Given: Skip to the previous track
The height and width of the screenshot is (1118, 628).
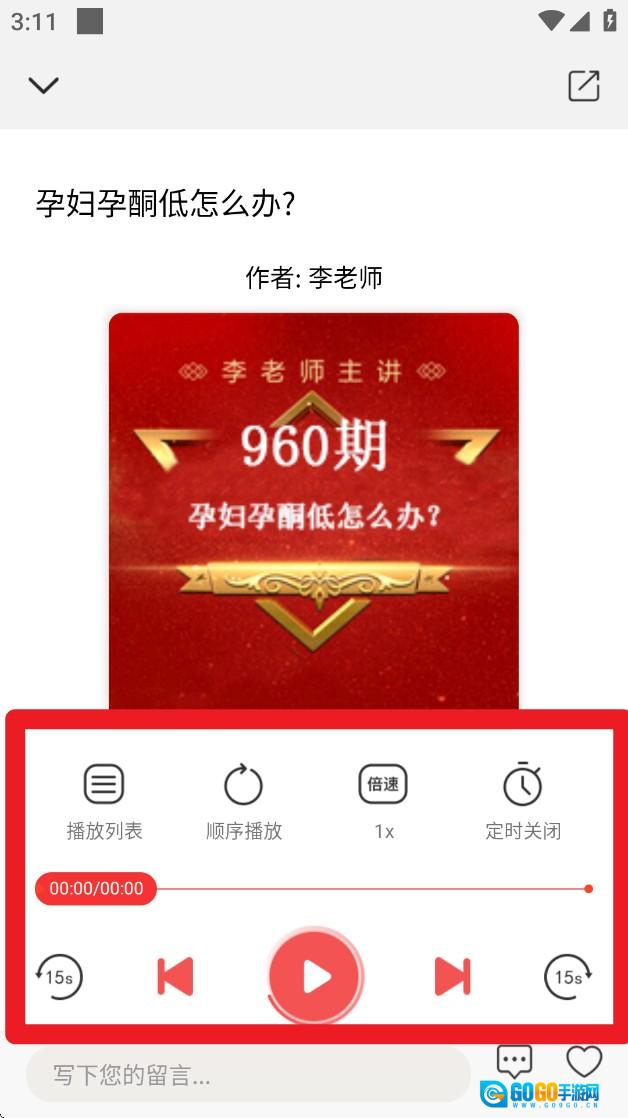Looking at the screenshot, I should coord(175,977).
